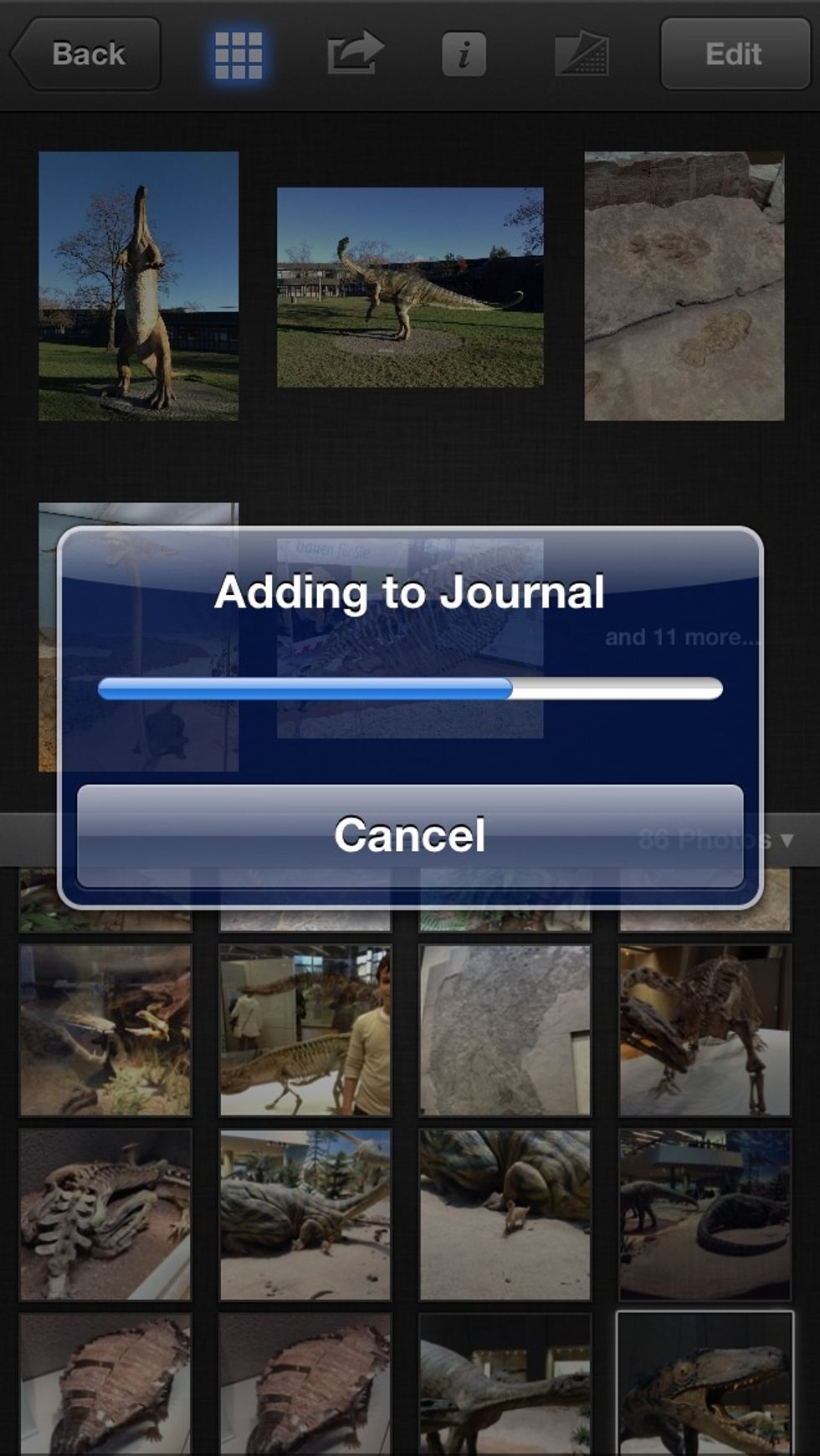Open the dinosaur statue on lawn photo
Screen dimensions: 820x1456
click(410, 287)
